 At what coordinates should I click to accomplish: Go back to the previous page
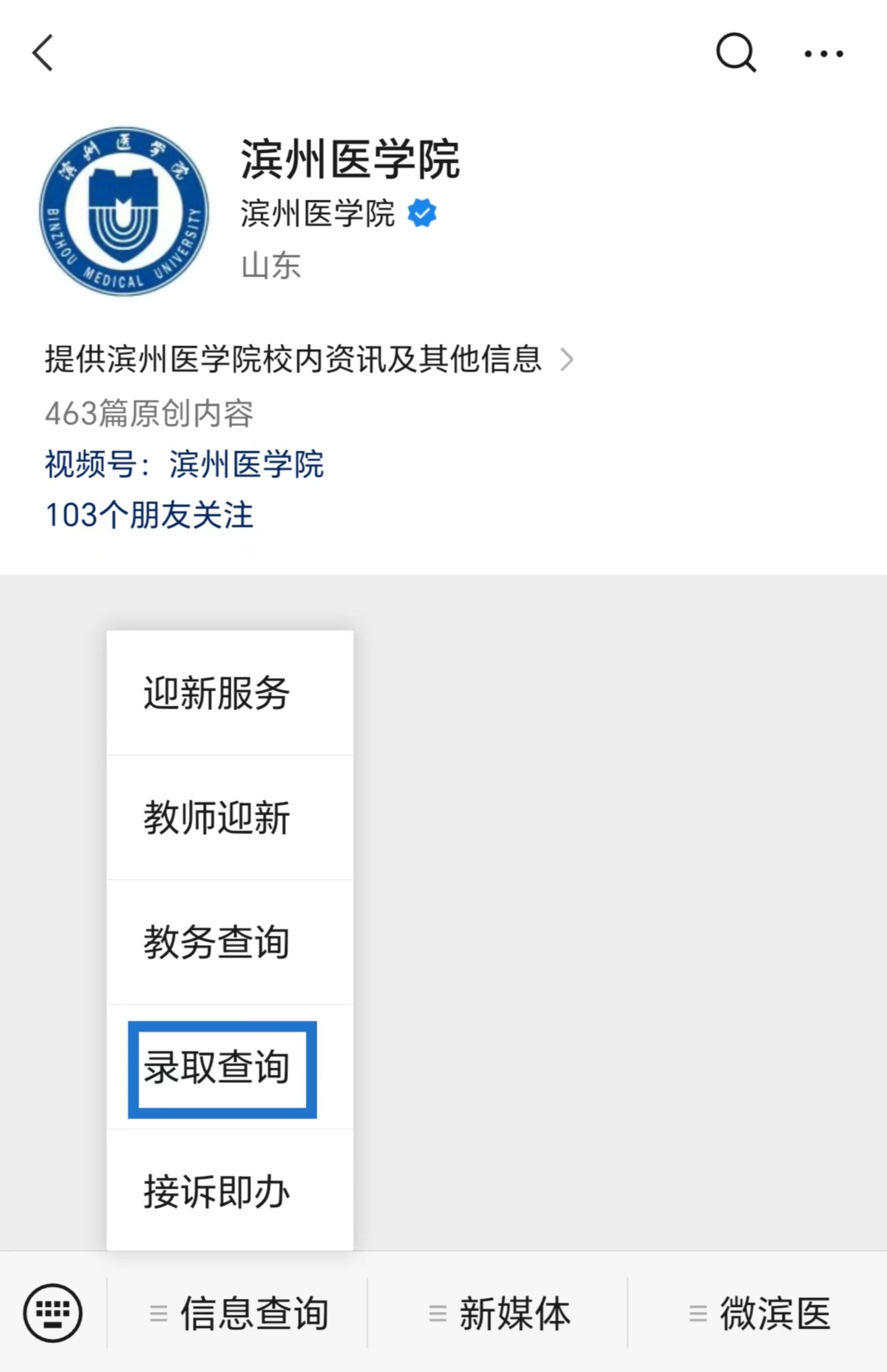pos(43,53)
